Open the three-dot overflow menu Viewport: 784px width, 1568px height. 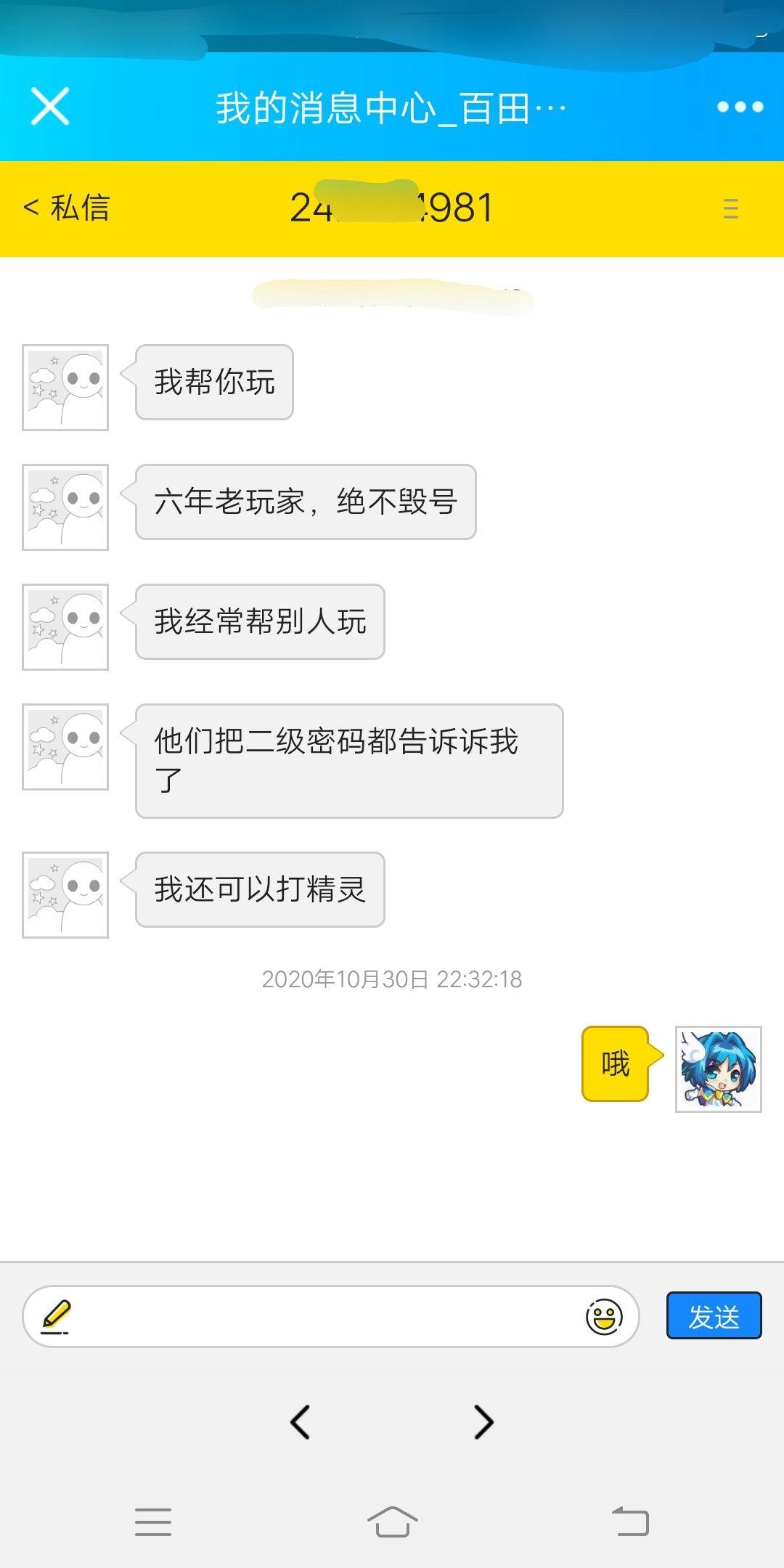[x=740, y=107]
